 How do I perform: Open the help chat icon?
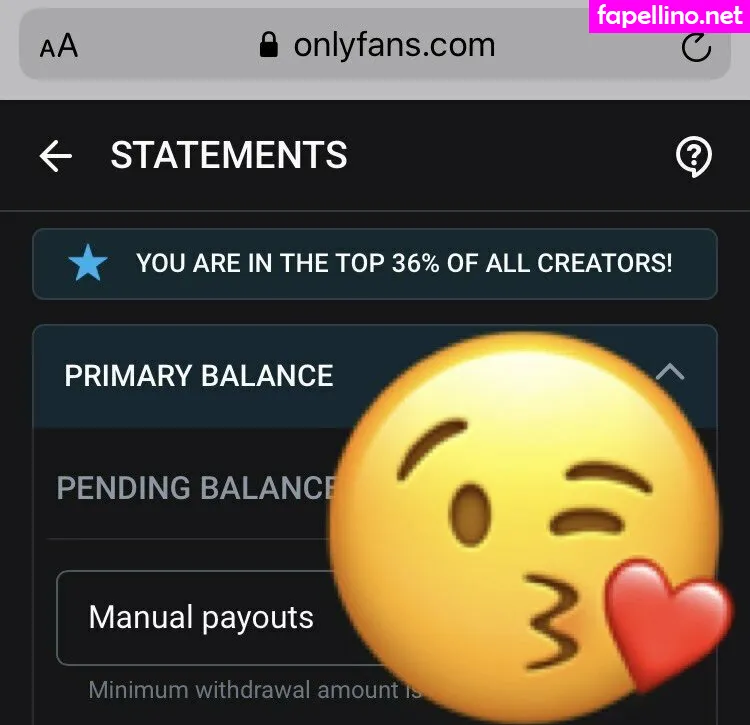pyautogui.click(x=693, y=156)
